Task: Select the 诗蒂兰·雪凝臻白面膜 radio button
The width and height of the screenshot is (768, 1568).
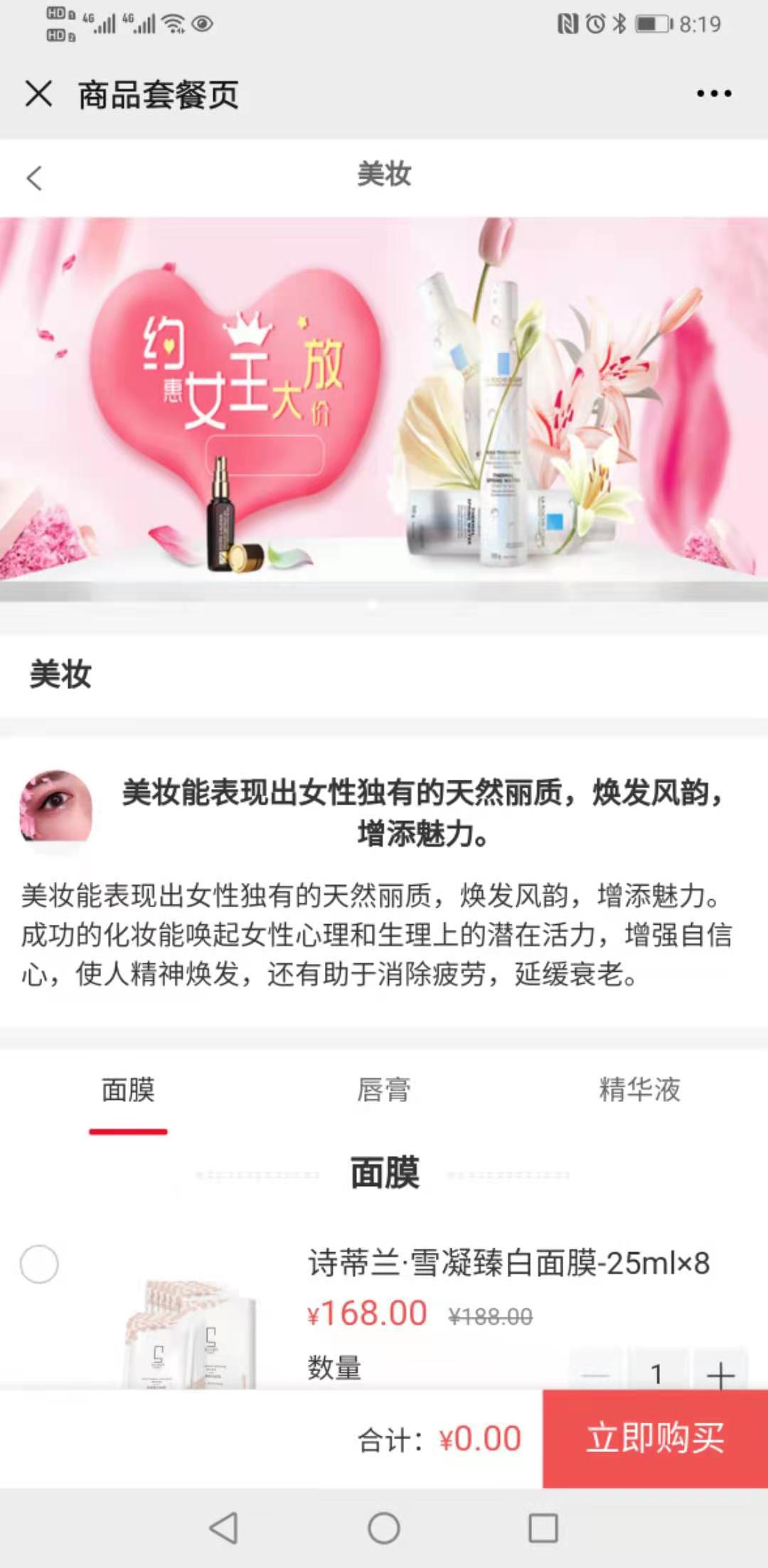Action: pyautogui.click(x=39, y=1264)
